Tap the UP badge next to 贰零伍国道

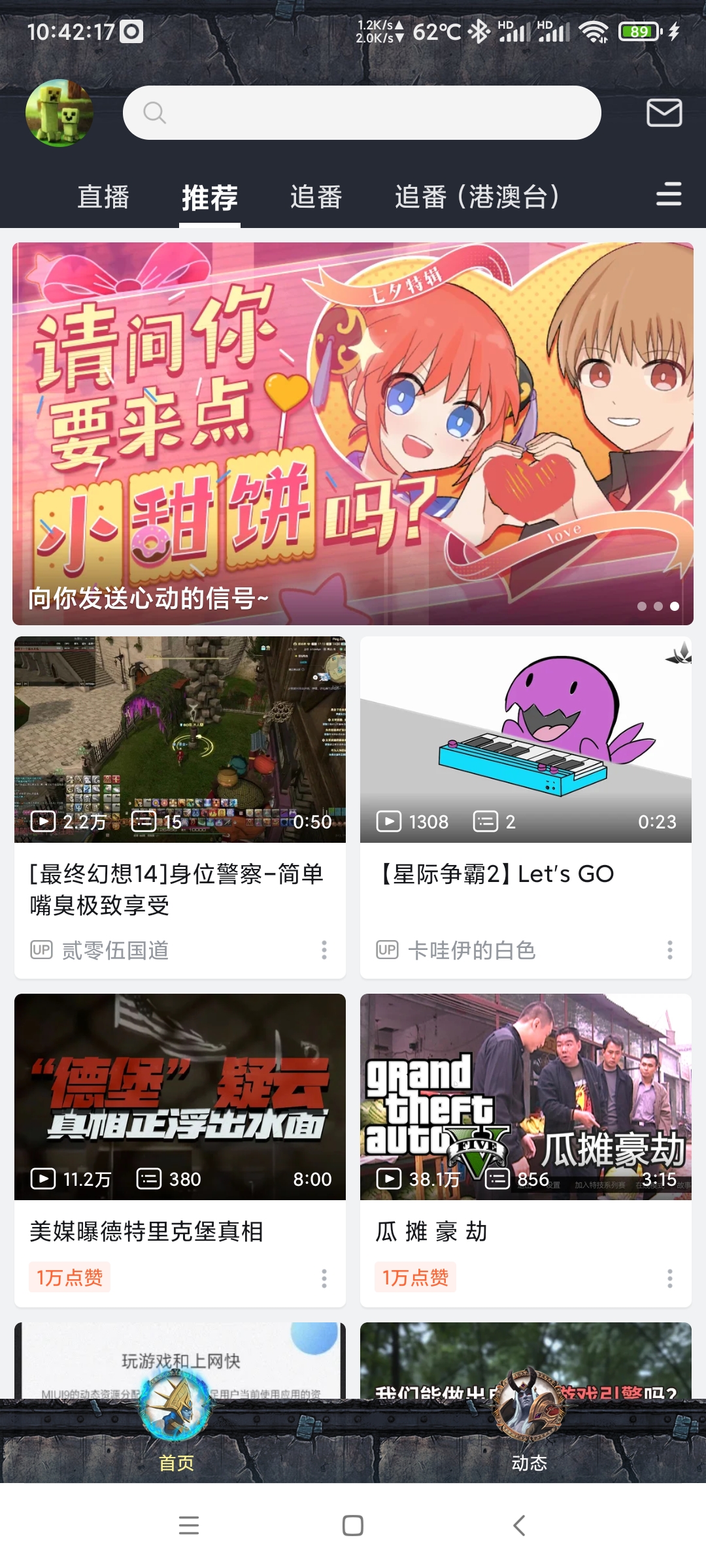tap(41, 951)
